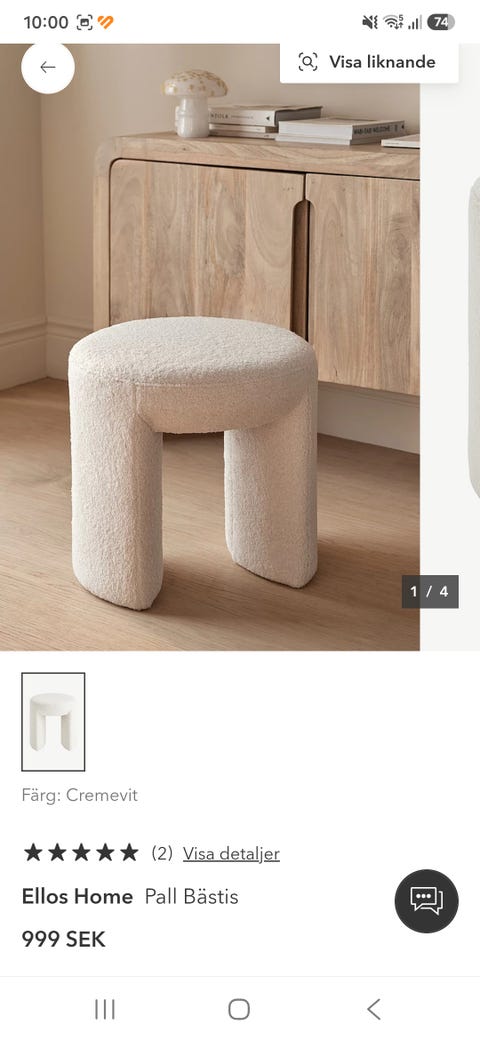This screenshot has width=480, height=1040.
Task: Tap the system home button
Action: 239,1009
